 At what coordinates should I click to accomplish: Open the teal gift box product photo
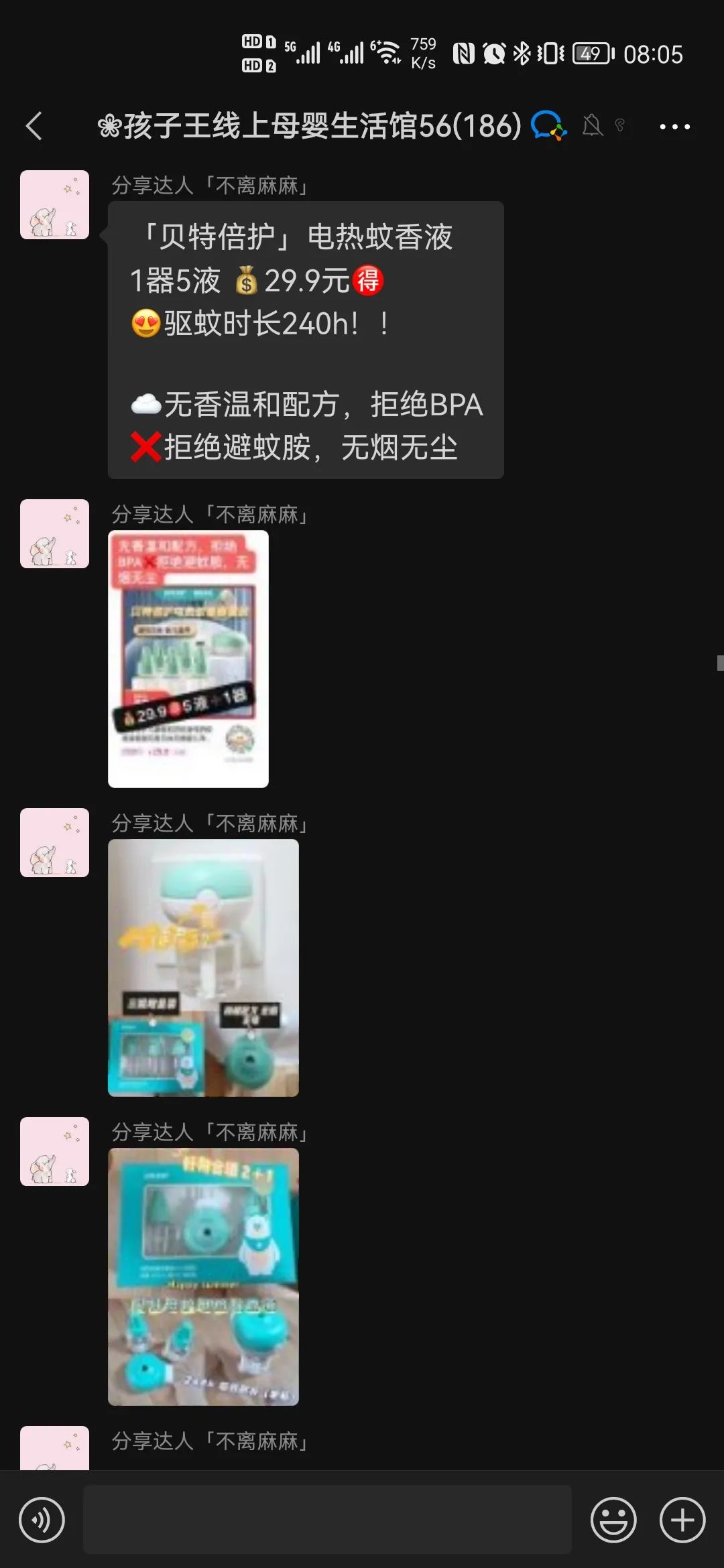point(203,1277)
